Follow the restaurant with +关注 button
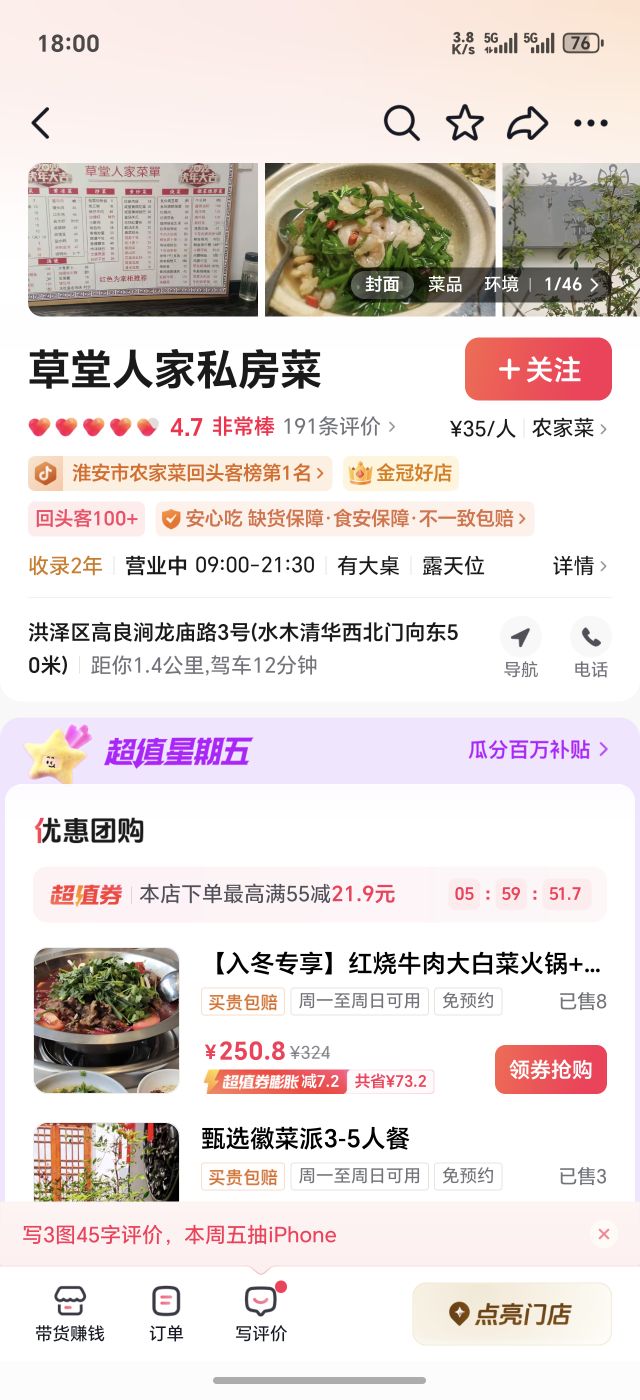The height and width of the screenshot is (1400, 640). (x=538, y=369)
